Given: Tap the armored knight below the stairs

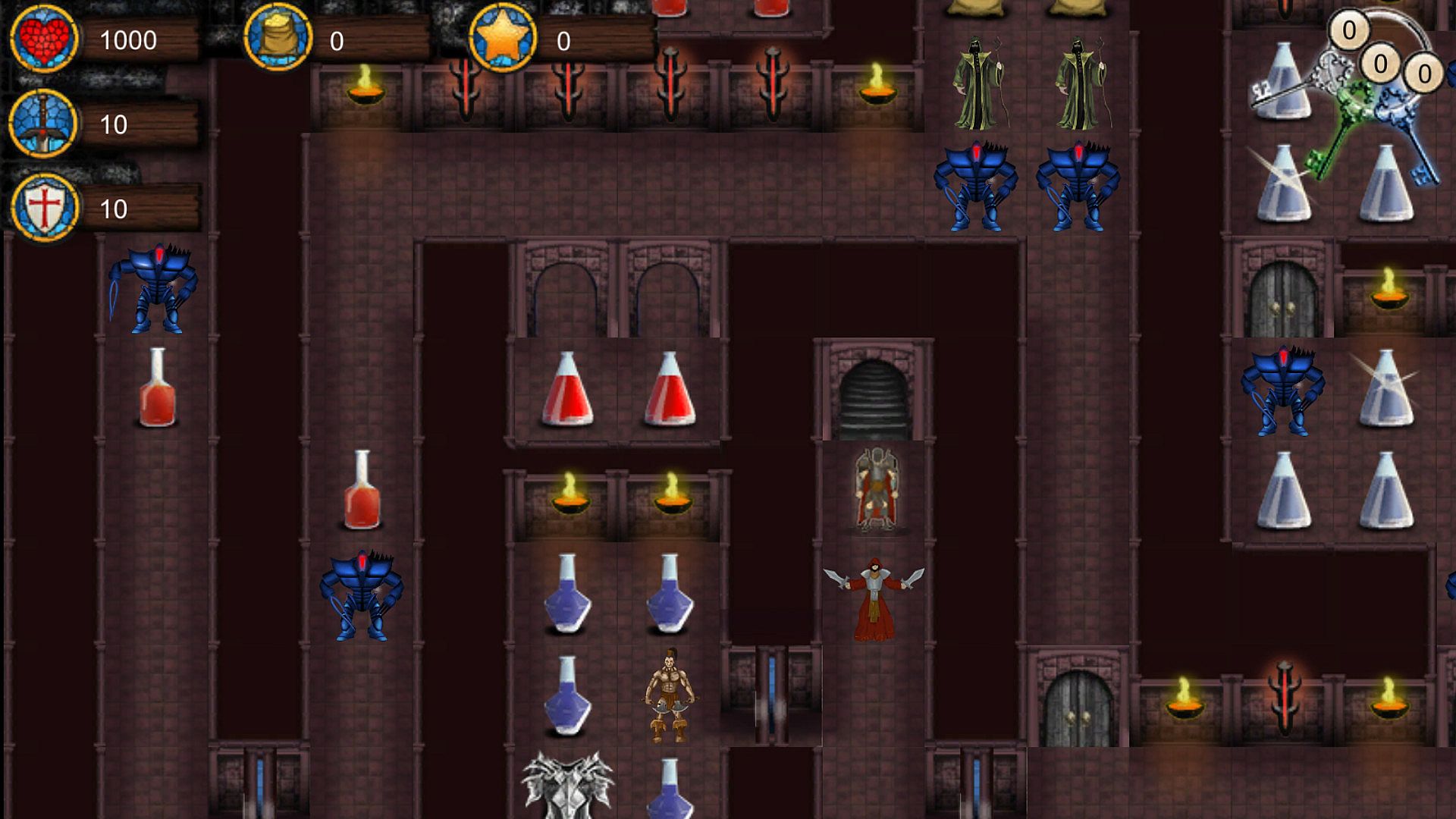Looking at the screenshot, I should tap(876, 491).
